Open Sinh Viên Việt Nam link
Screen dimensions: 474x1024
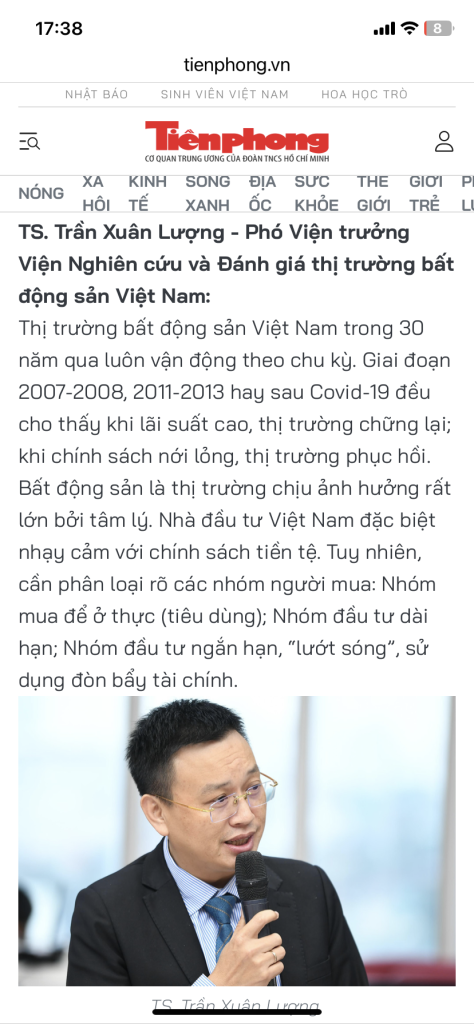225,94
